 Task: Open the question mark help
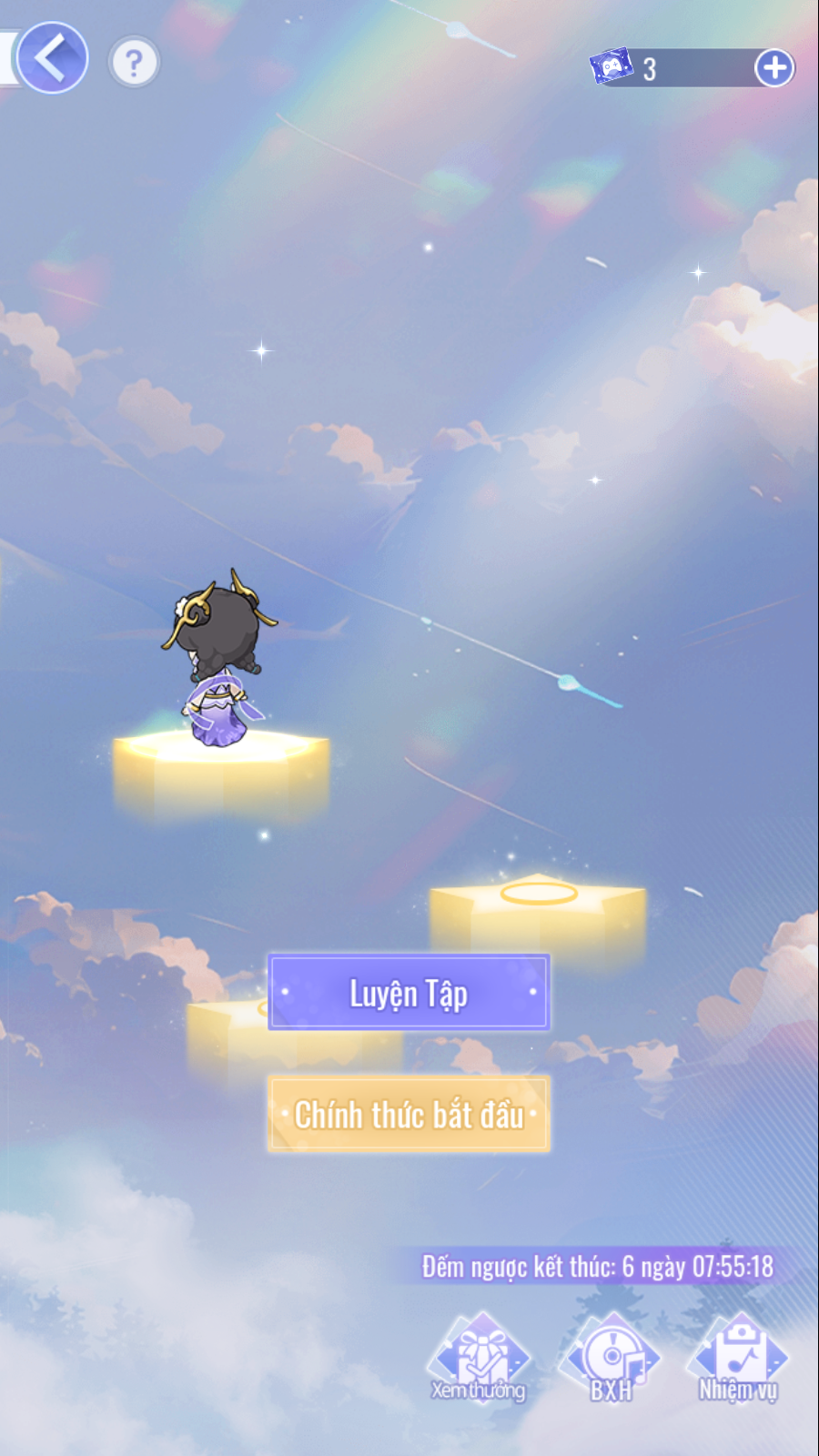(134, 63)
